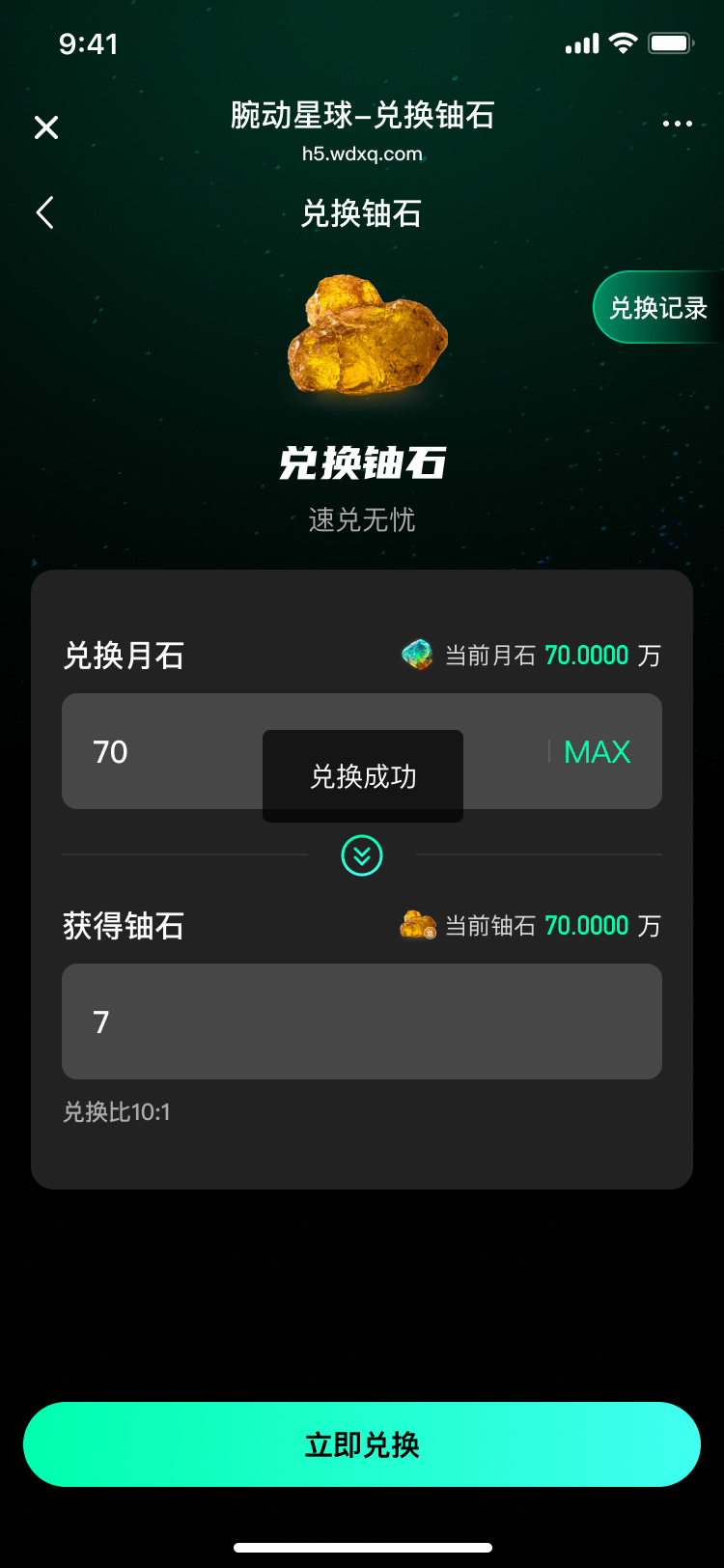This screenshot has width=724, height=1568.
Task: Tap the uranium output field showing 7
Action: [x=362, y=1022]
